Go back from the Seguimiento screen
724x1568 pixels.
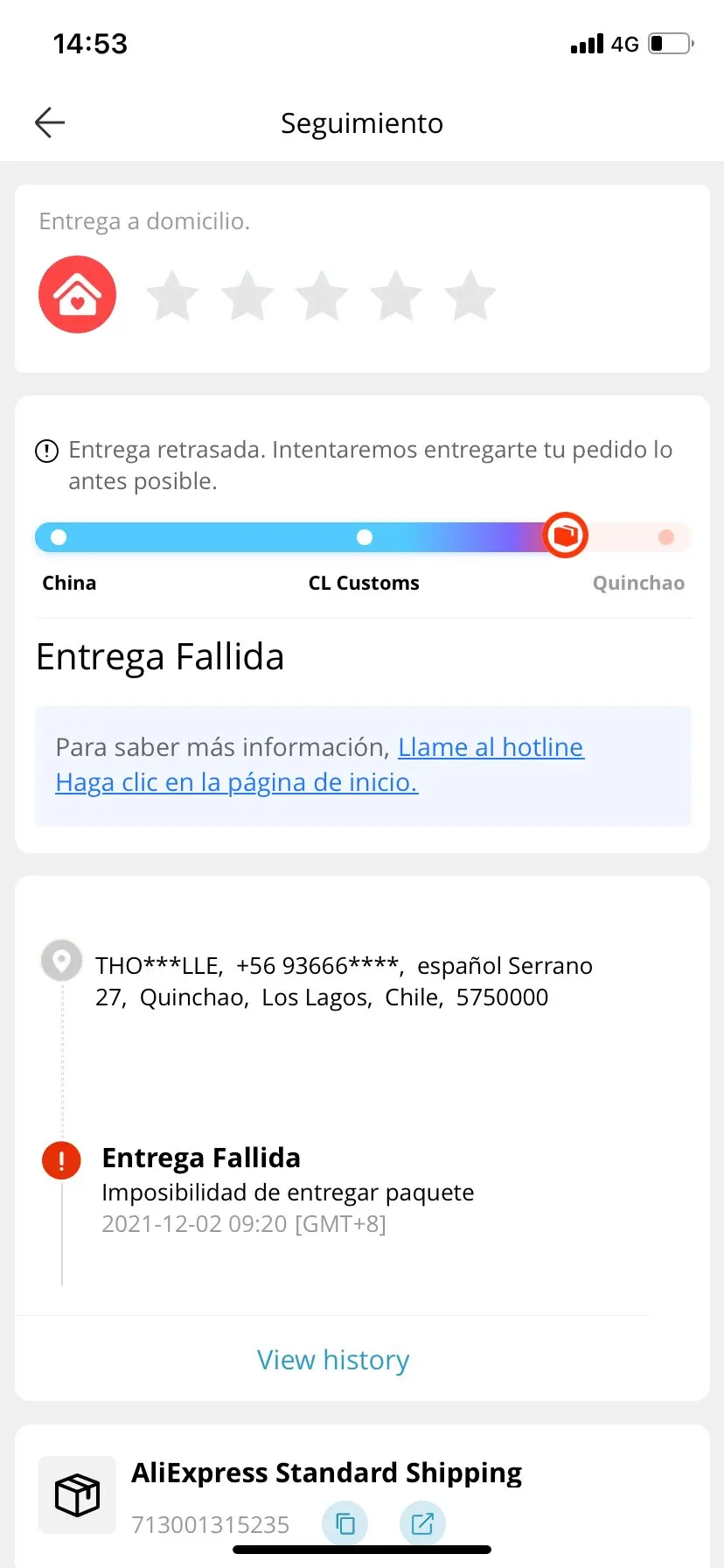pyautogui.click(x=50, y=122)
